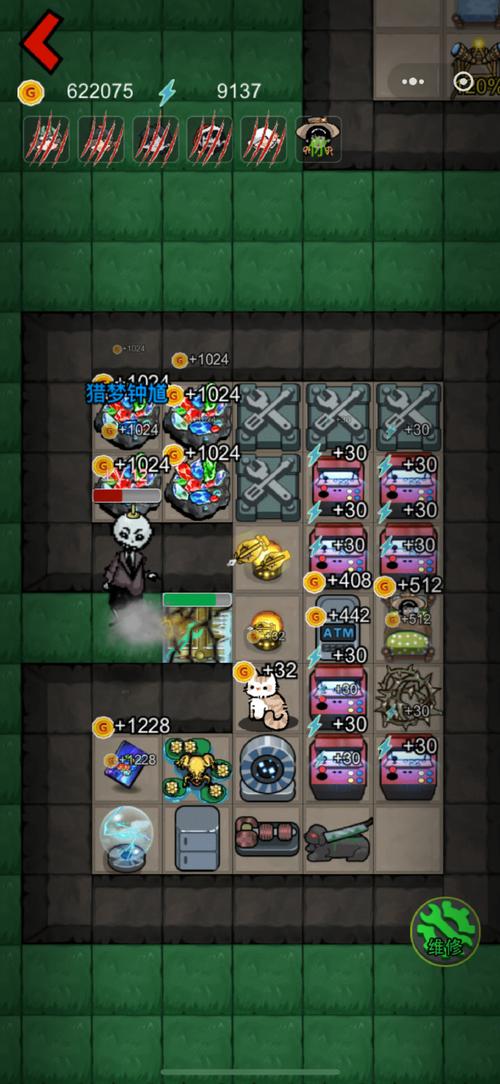Go back with the red arrow

point(41,40)
